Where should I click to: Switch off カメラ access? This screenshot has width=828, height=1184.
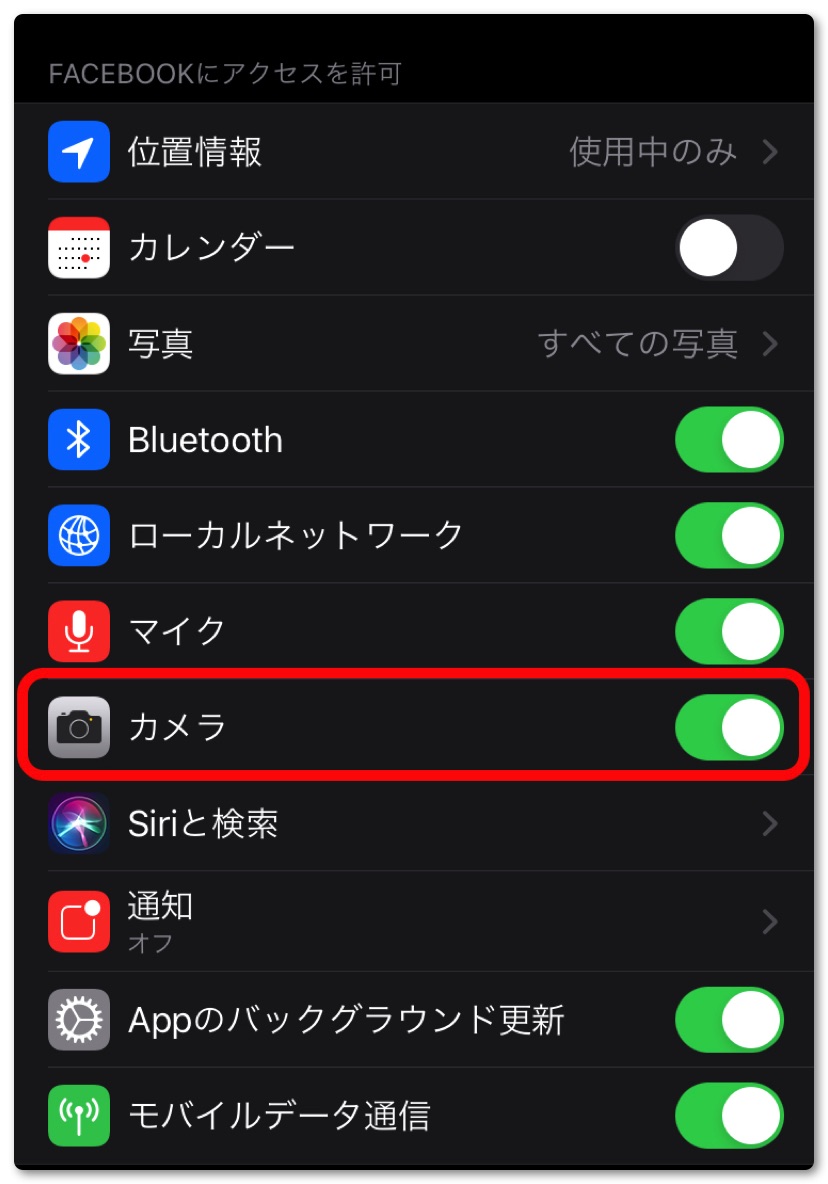click(729, 728)
